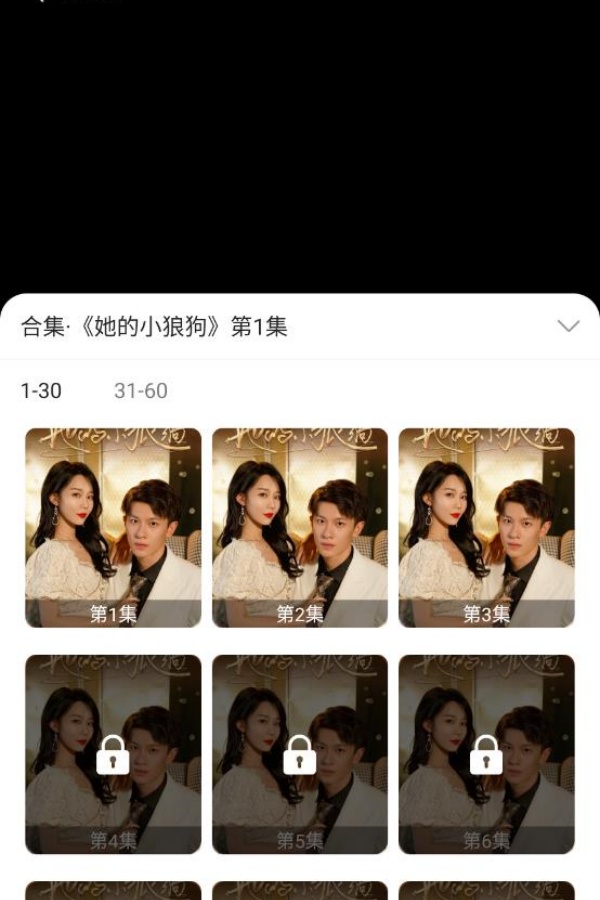Image resolution: width=600 pixels, height=900 pixels.
Task: Tap locked episode 第5集
Action: point(300,755)
